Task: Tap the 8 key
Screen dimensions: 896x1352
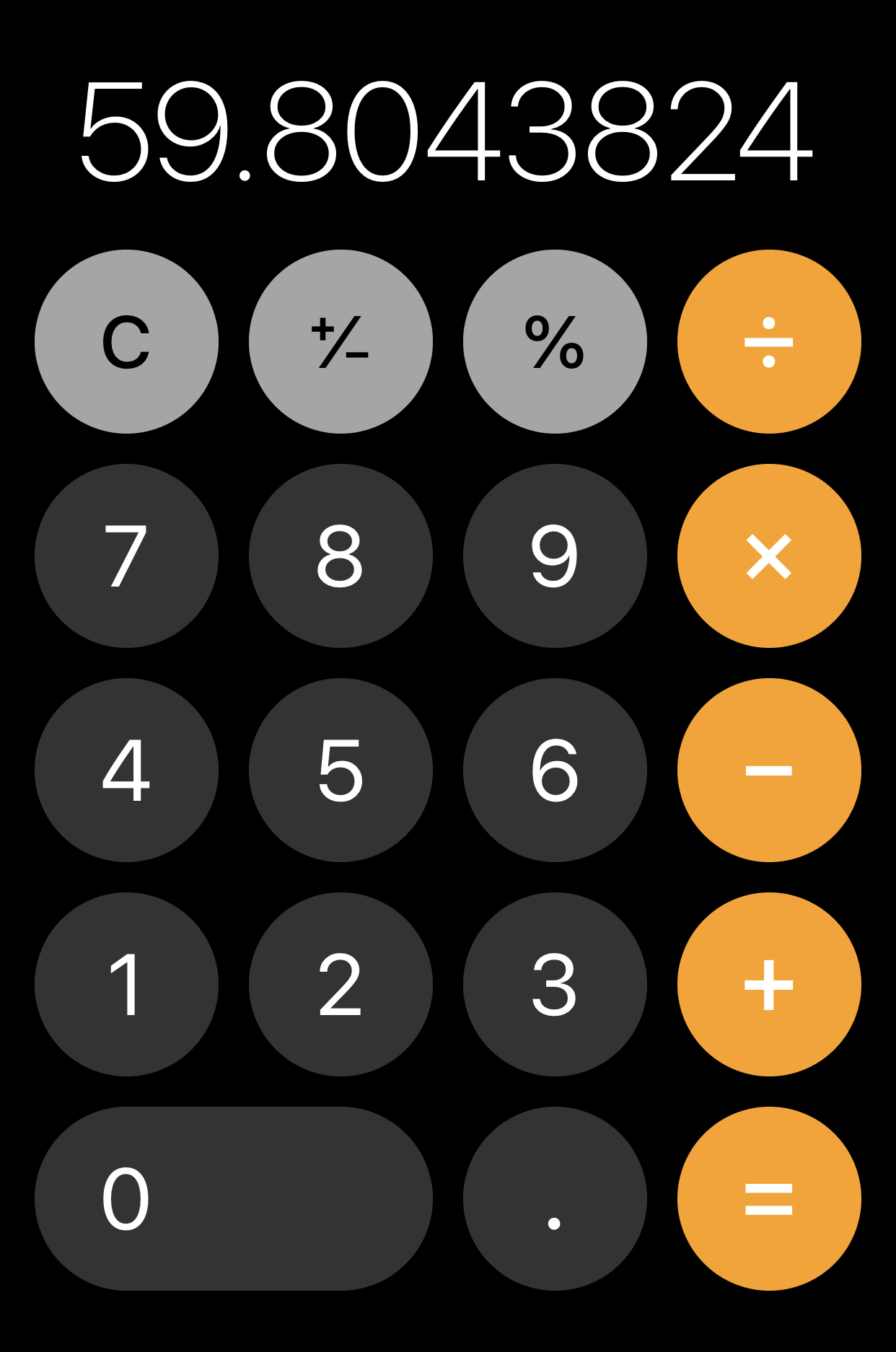Action: tap(341, 556)
